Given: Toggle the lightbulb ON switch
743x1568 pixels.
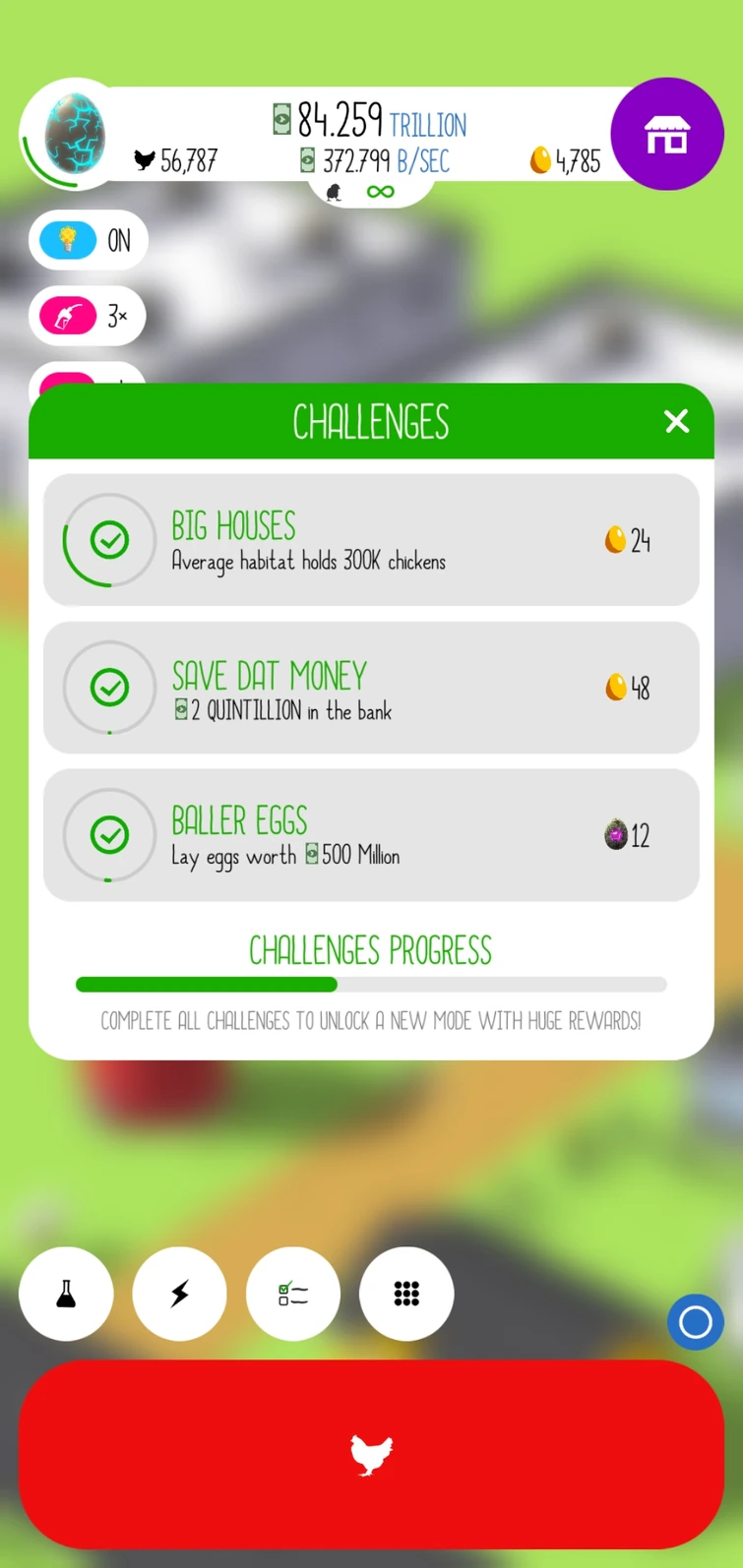Looking at the screenshot, I should point(88,240).
